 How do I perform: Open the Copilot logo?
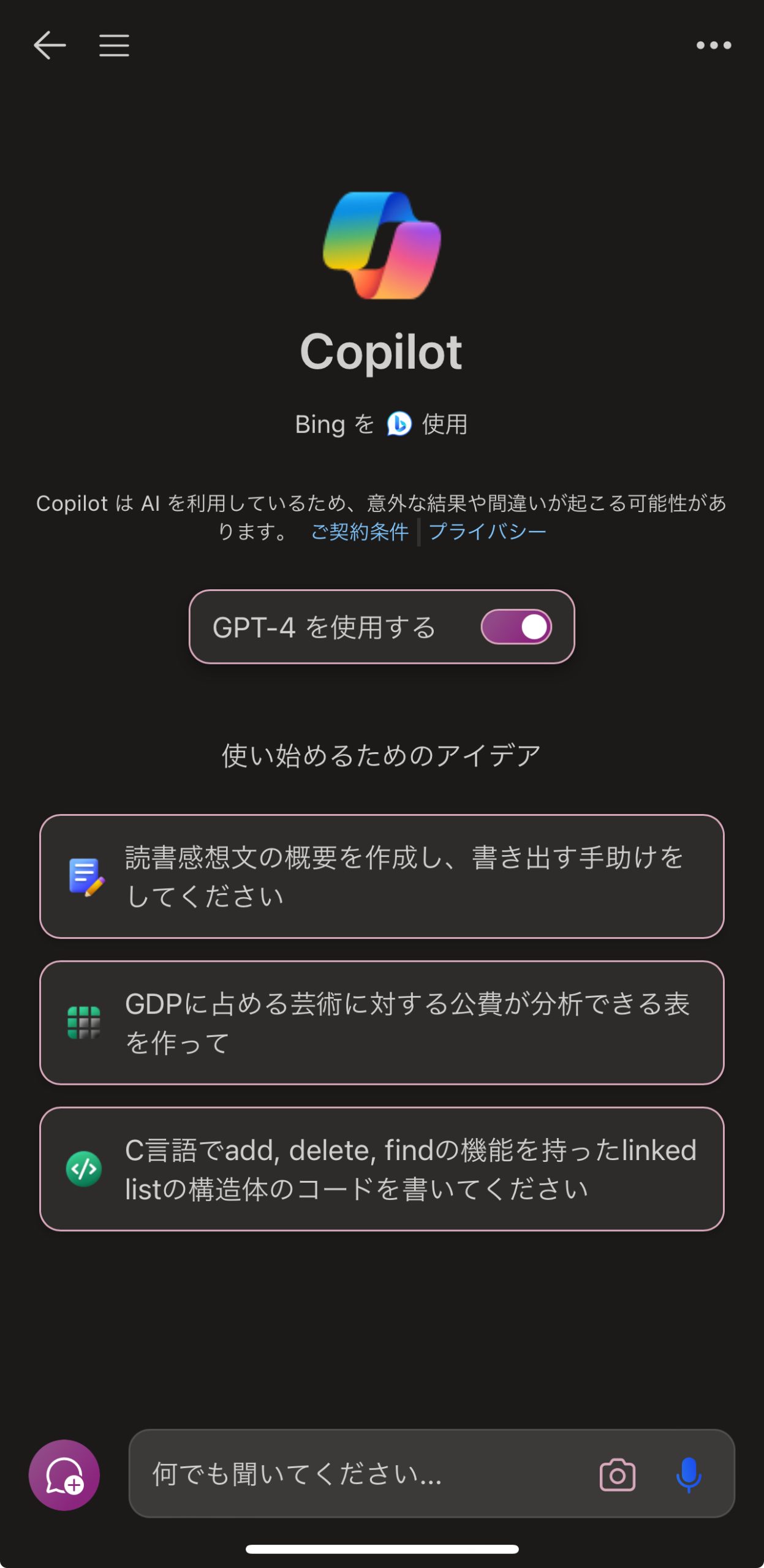(382, 245)
